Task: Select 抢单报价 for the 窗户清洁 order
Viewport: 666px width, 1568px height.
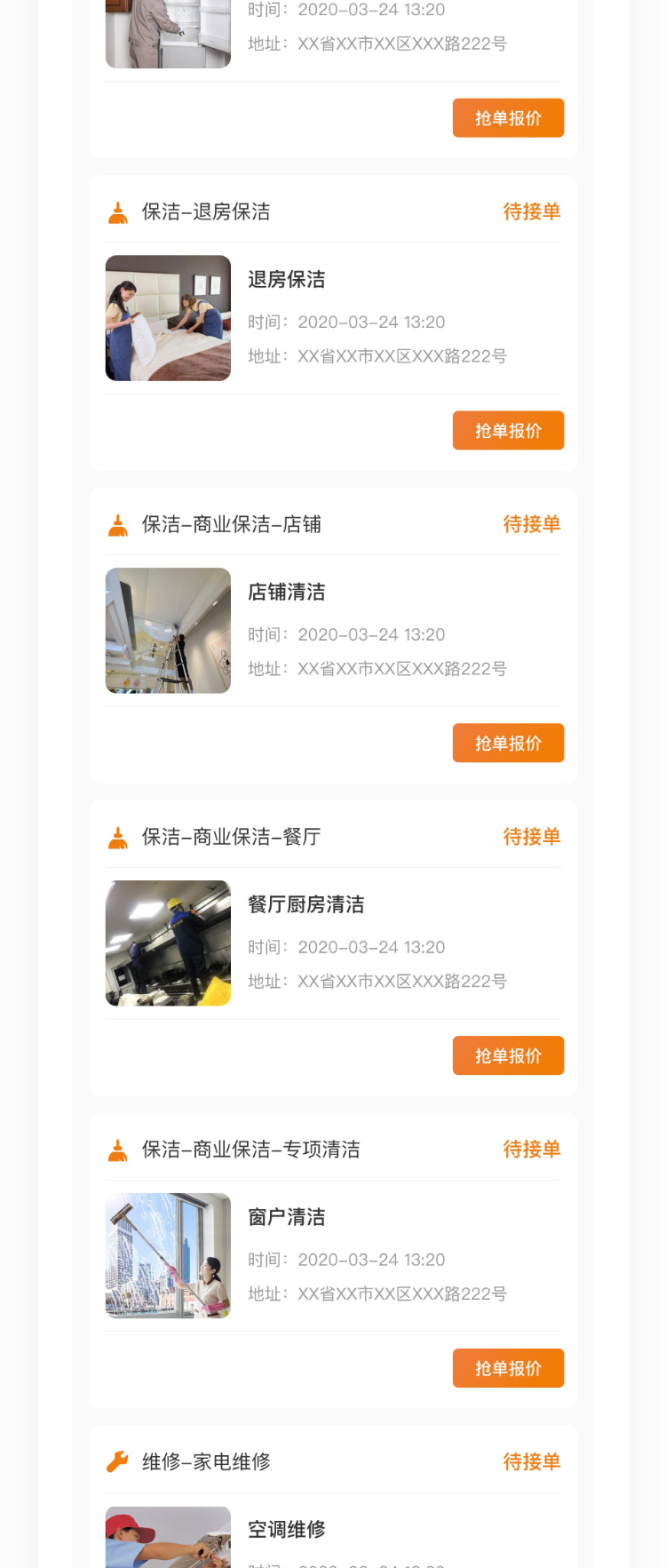Action: tap(508, 1369)
